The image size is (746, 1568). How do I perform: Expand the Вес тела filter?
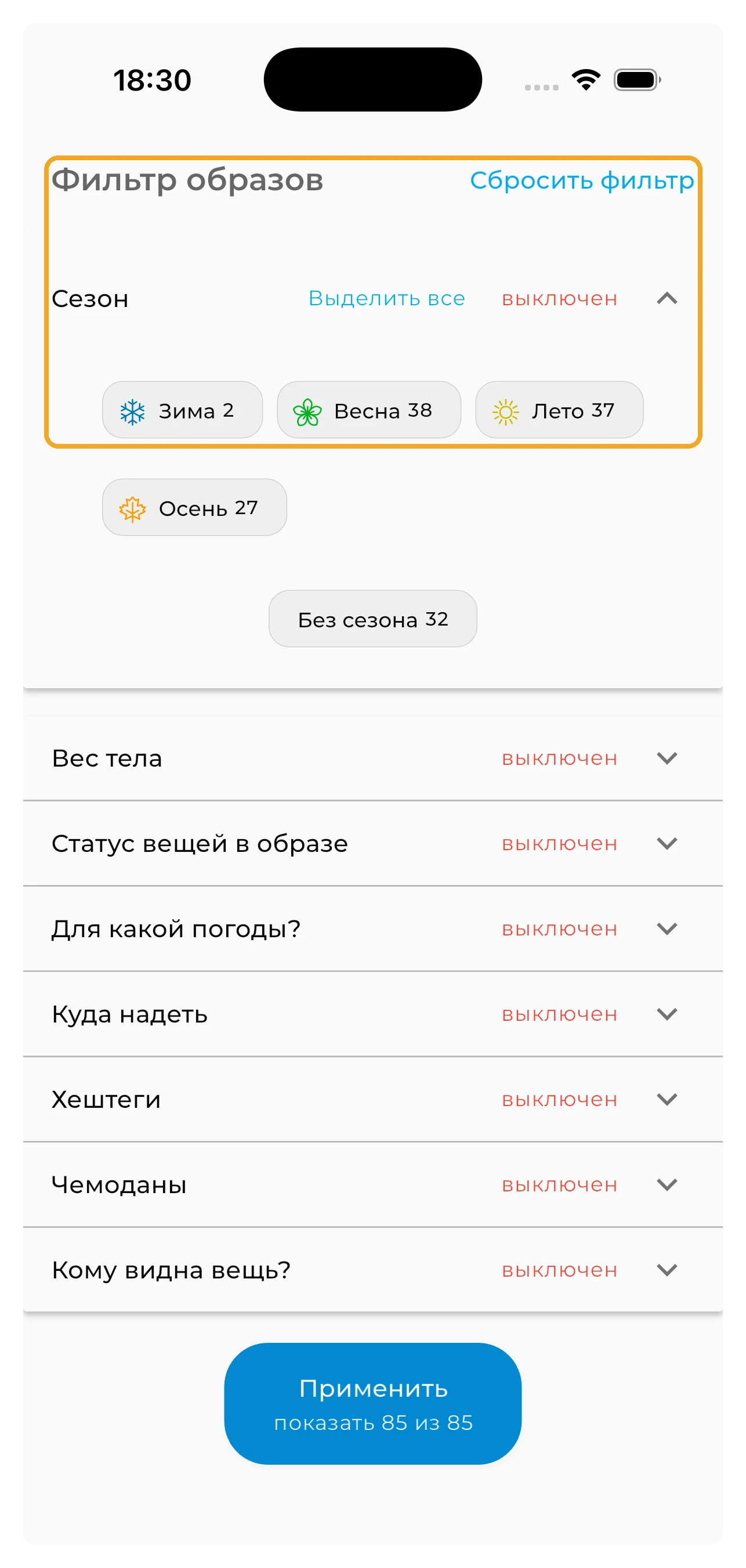(x=667, y=758)
